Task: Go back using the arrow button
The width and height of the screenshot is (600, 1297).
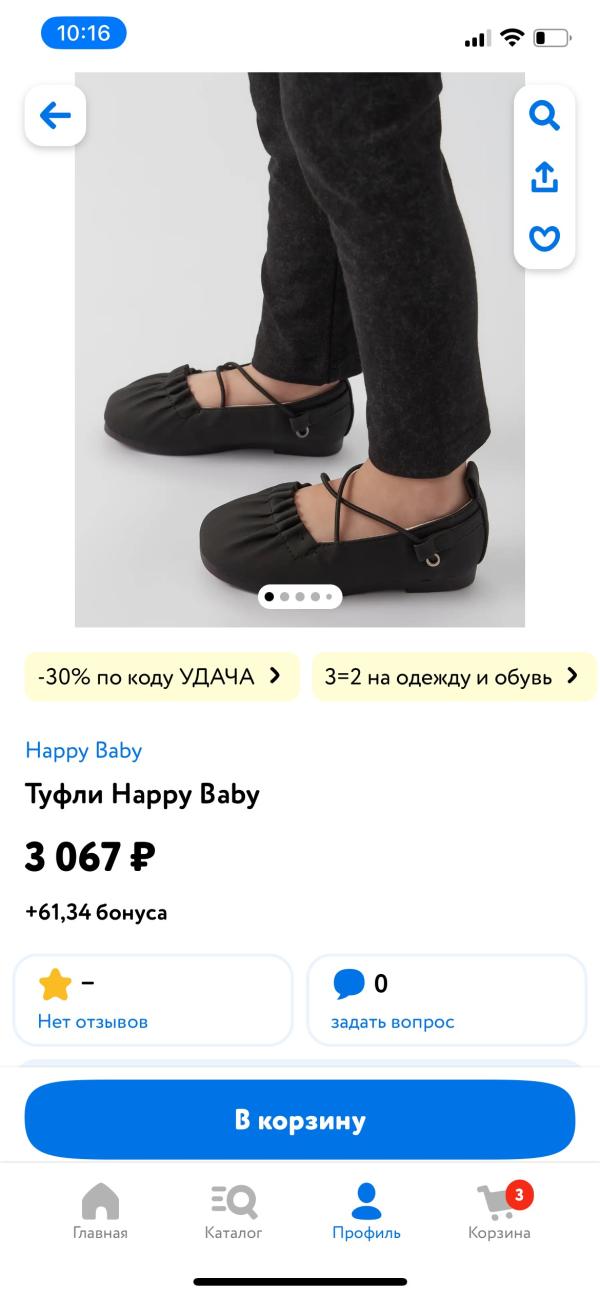Action: click(55, 116)
